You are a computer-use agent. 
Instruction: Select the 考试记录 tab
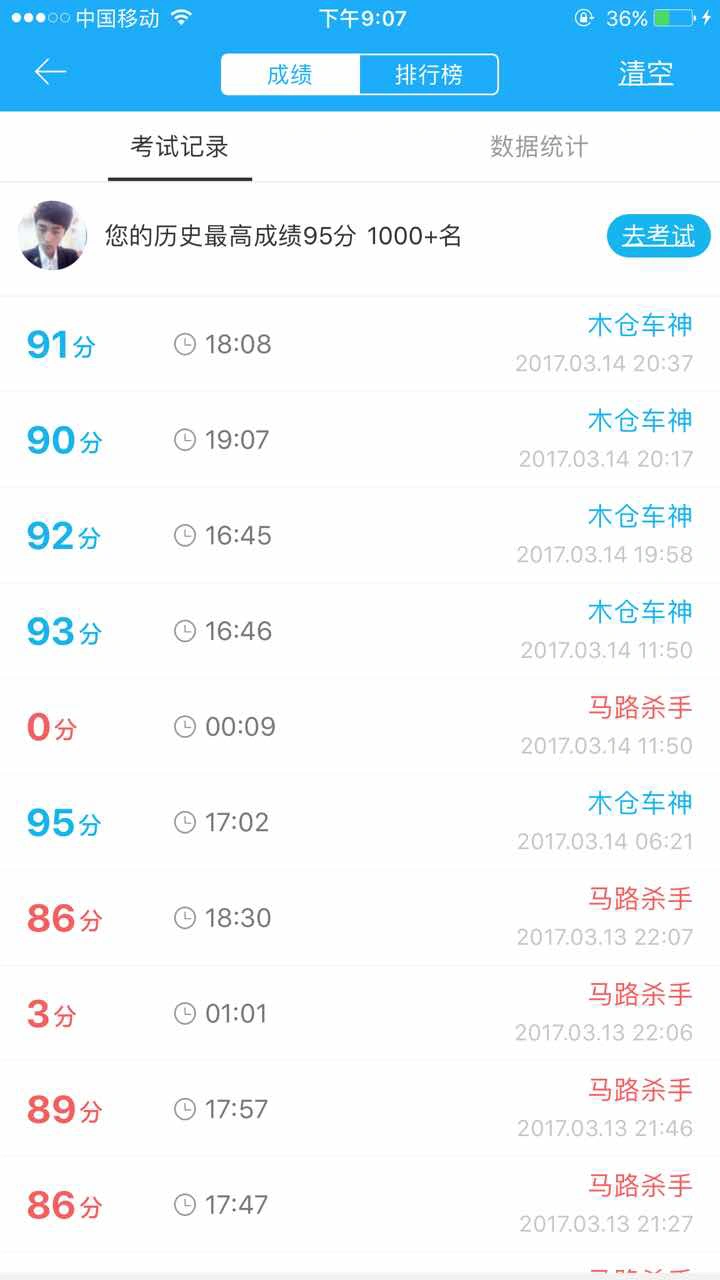[x=180, y=147]
